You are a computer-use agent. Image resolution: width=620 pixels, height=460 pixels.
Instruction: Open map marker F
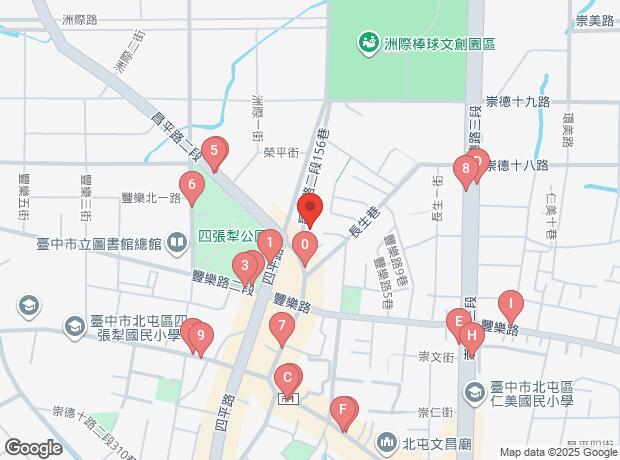[343, 408]
